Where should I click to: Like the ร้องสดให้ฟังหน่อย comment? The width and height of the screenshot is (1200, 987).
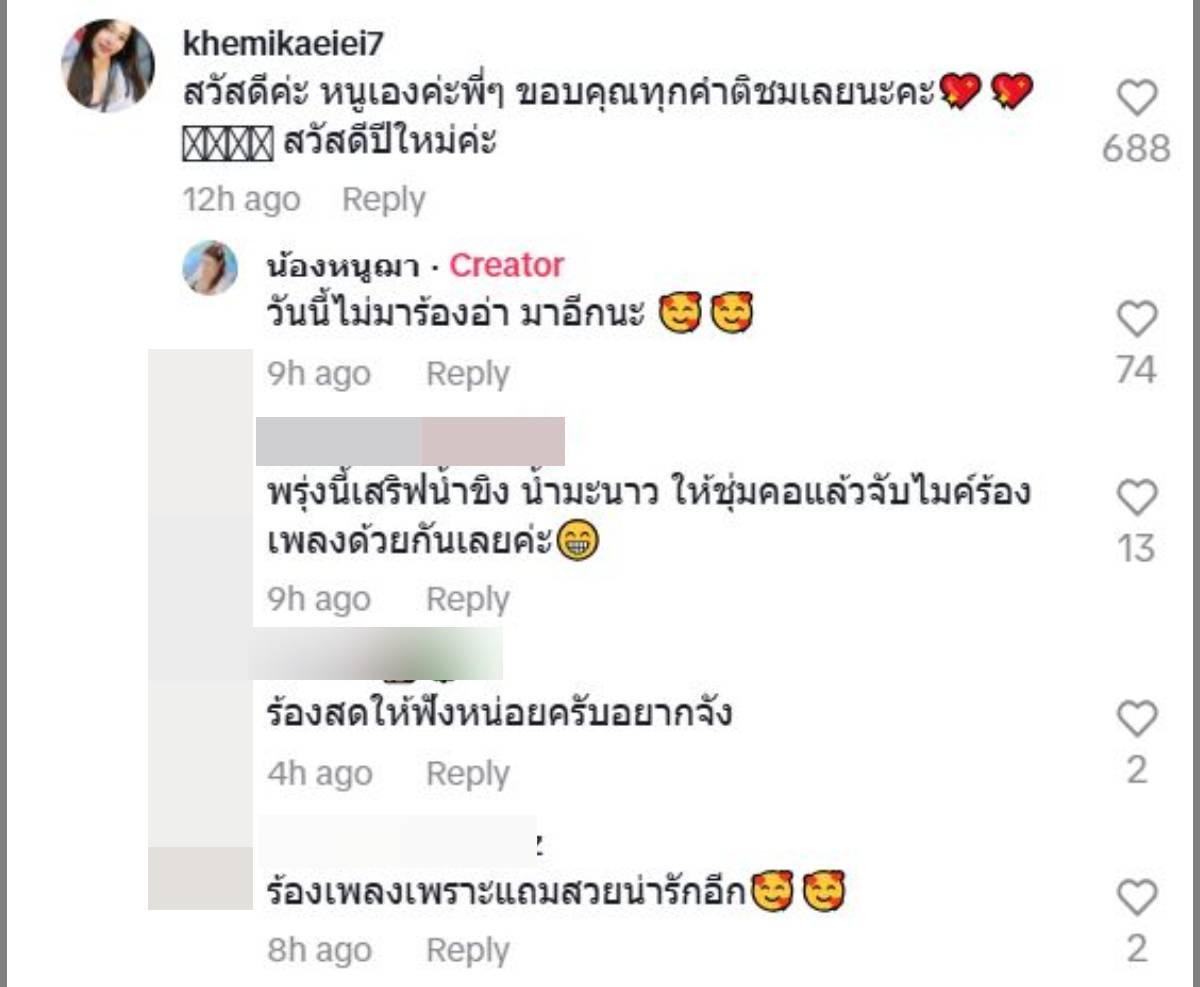click(1136, 719)
